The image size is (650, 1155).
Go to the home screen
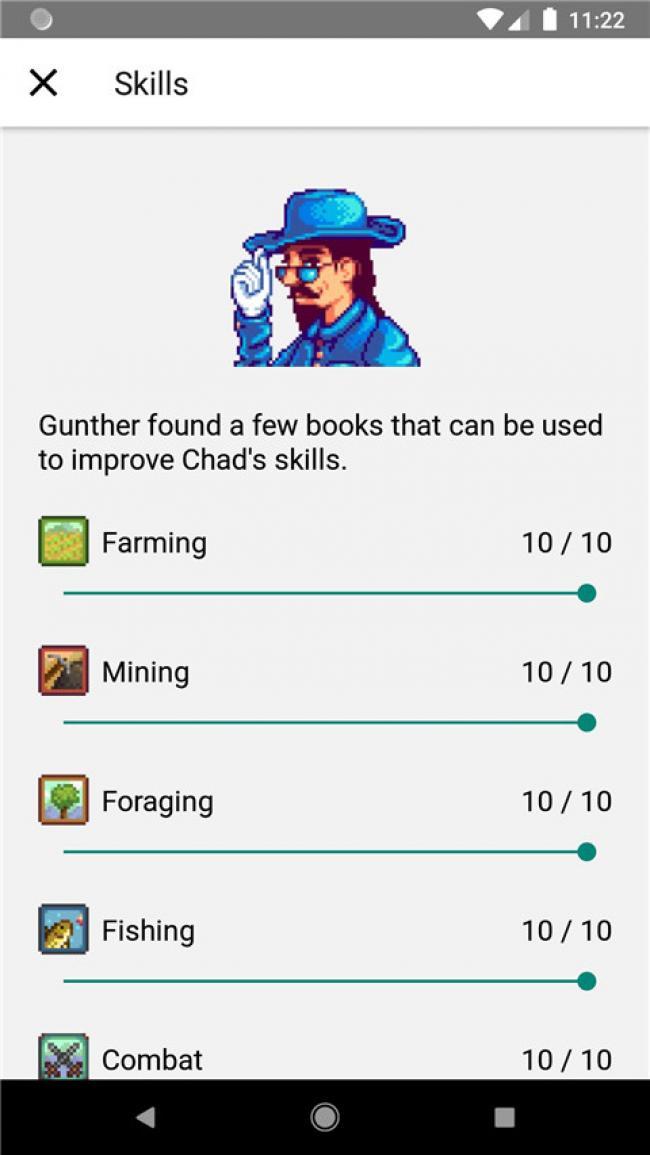tap(325, 1117)
